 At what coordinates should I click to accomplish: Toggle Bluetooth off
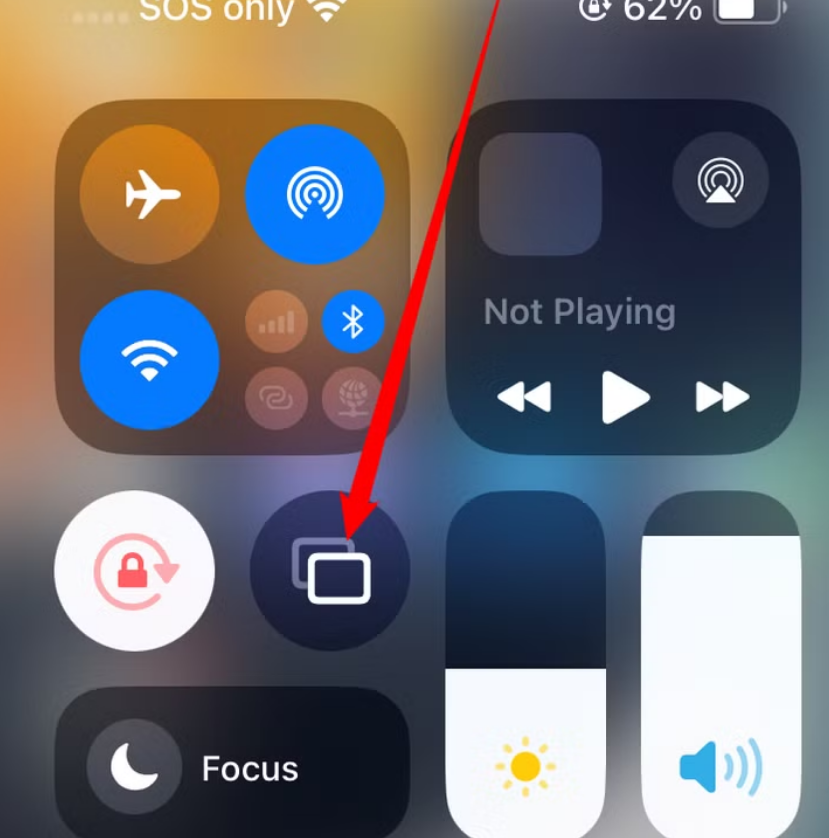352,322
